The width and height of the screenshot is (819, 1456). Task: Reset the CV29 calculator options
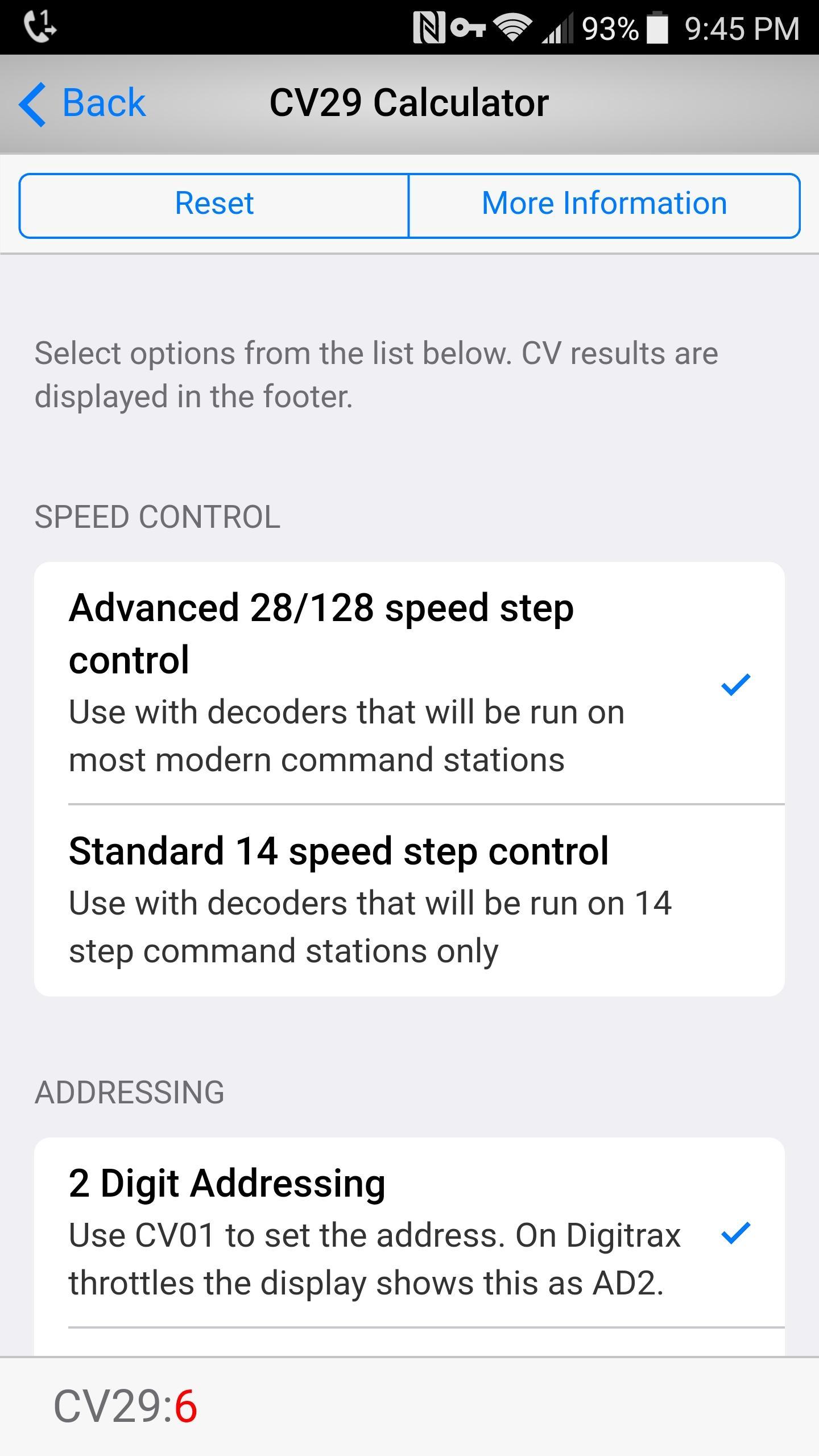tap(214, 205)
